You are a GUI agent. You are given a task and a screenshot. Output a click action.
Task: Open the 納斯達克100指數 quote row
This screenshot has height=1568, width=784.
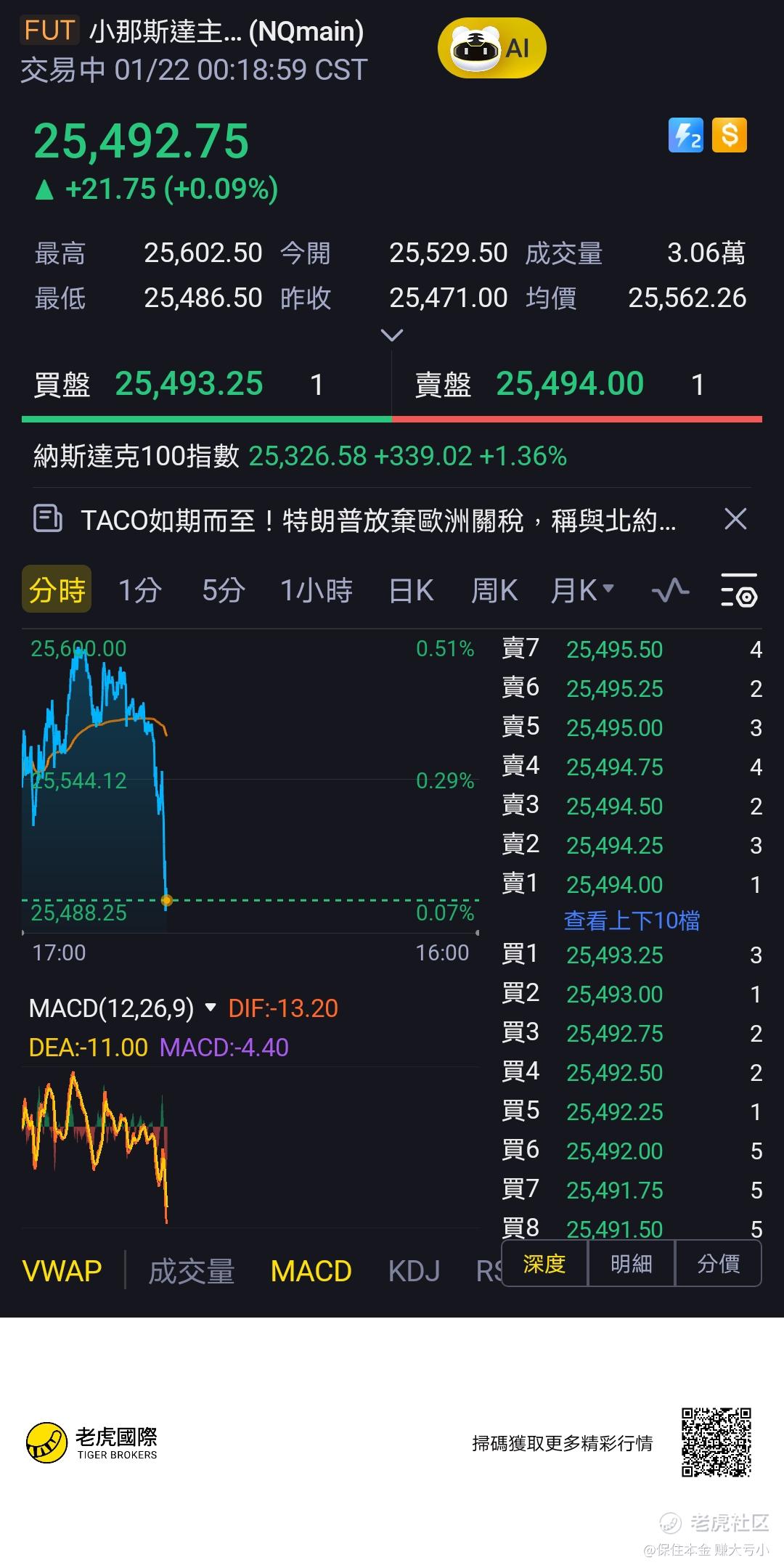300,457
